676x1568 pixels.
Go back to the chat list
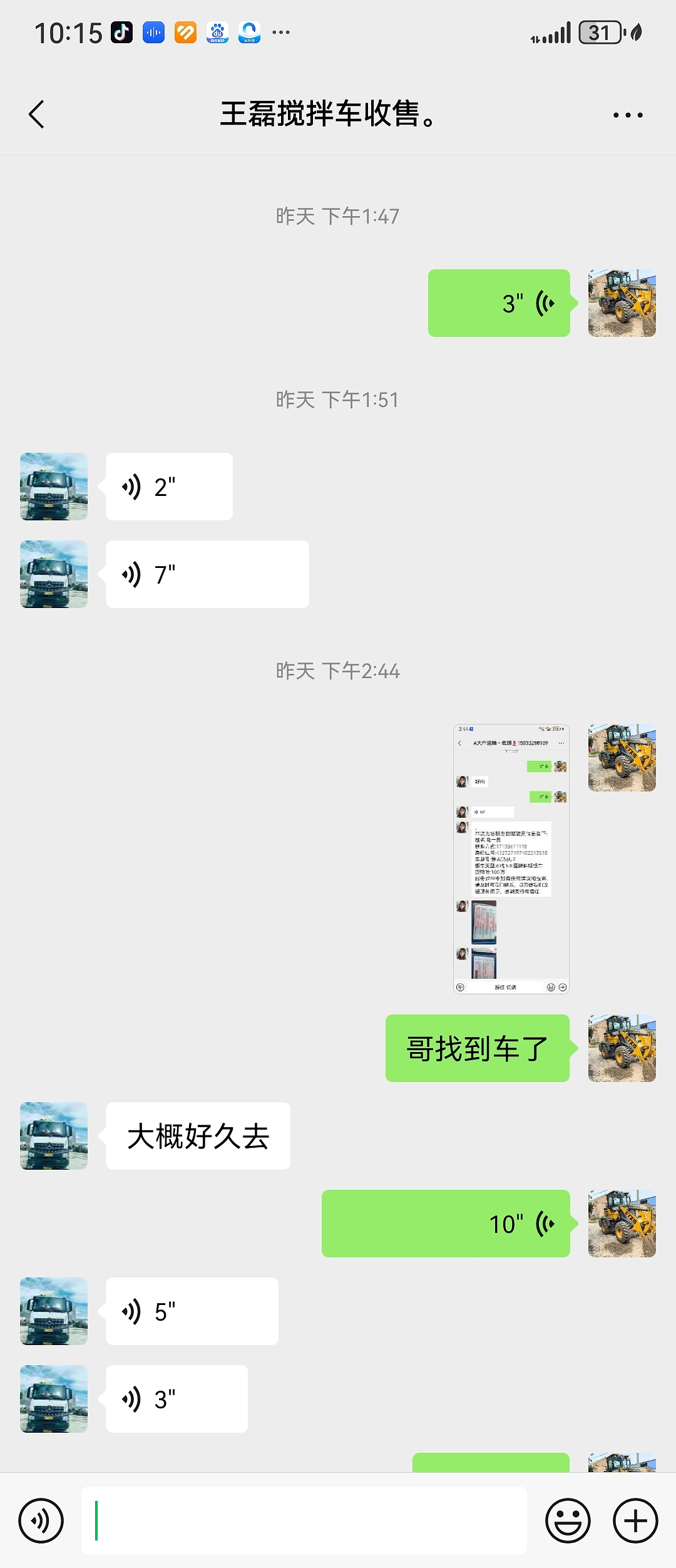coord(37,115)
